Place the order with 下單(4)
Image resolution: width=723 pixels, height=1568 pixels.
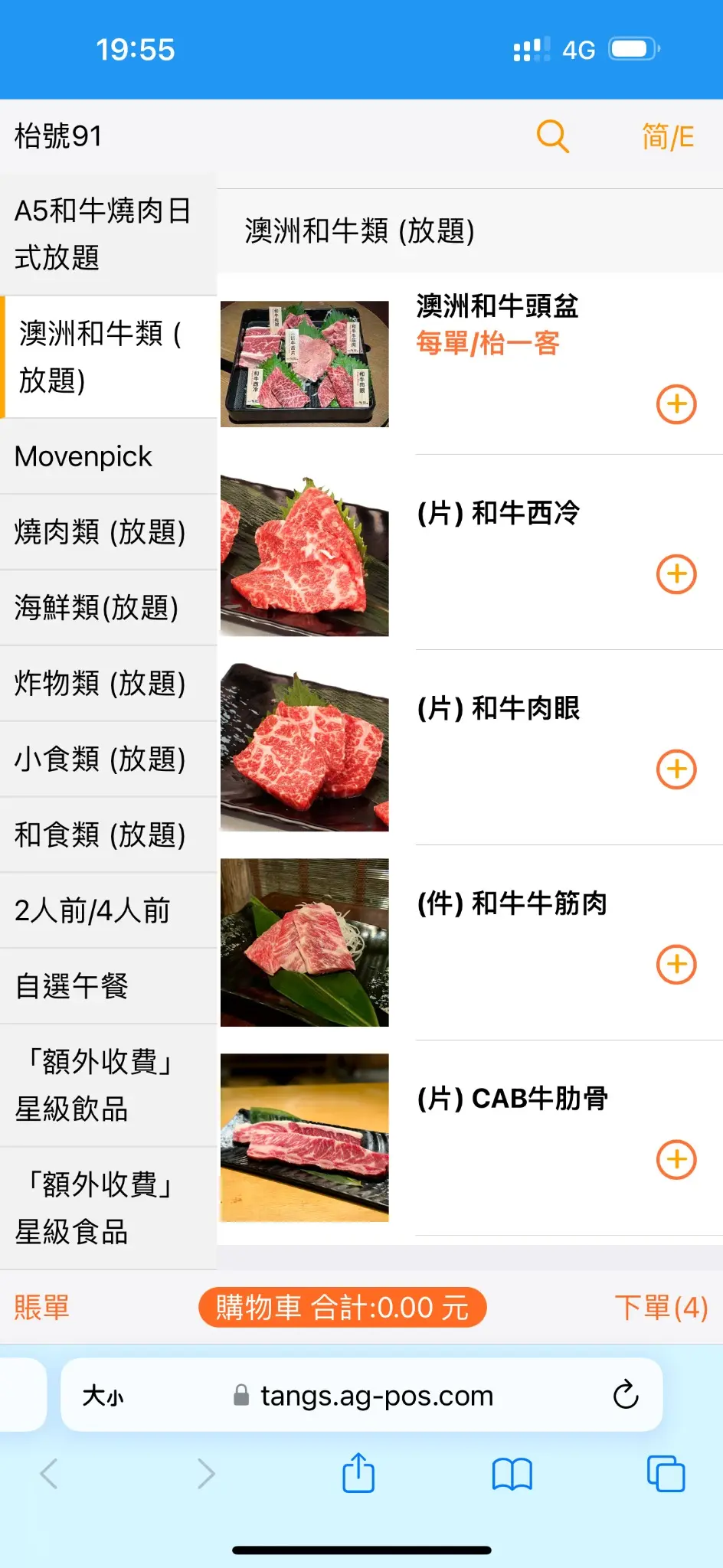(x=661, y=1308)
